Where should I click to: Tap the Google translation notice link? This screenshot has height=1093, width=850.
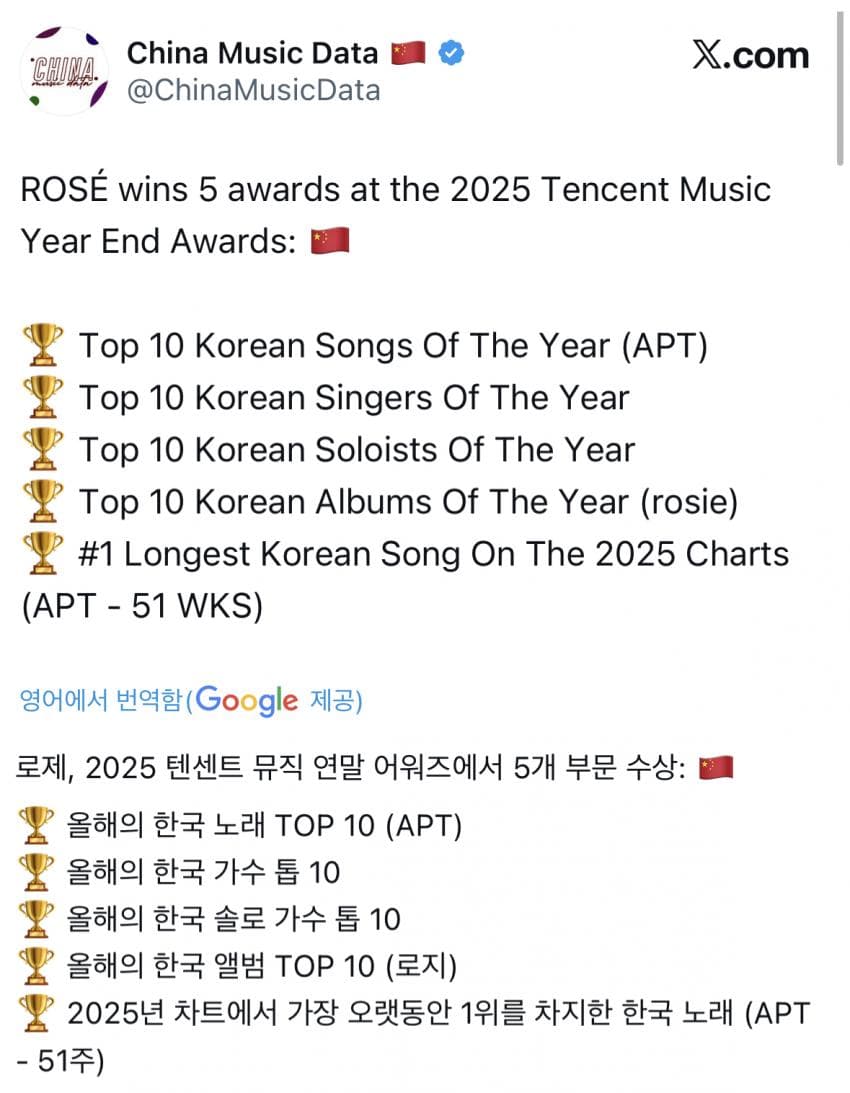click(x=191, y=700)
